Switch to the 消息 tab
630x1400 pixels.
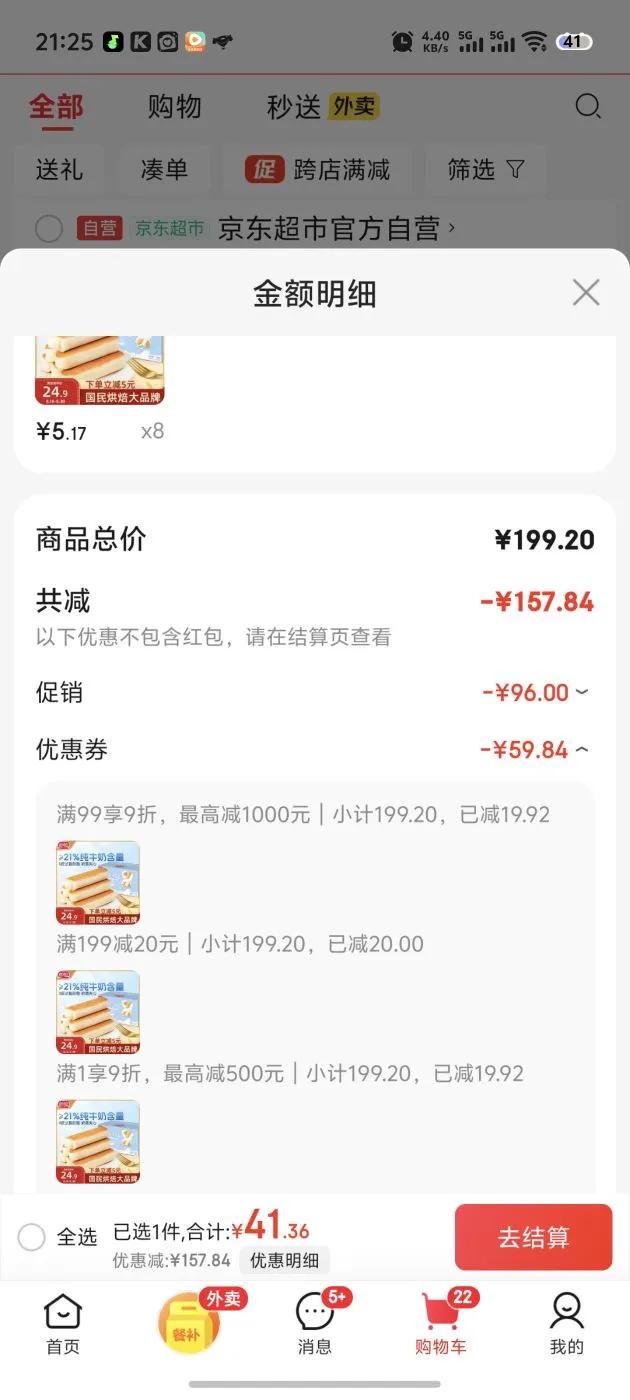(x=315, y=1324)
